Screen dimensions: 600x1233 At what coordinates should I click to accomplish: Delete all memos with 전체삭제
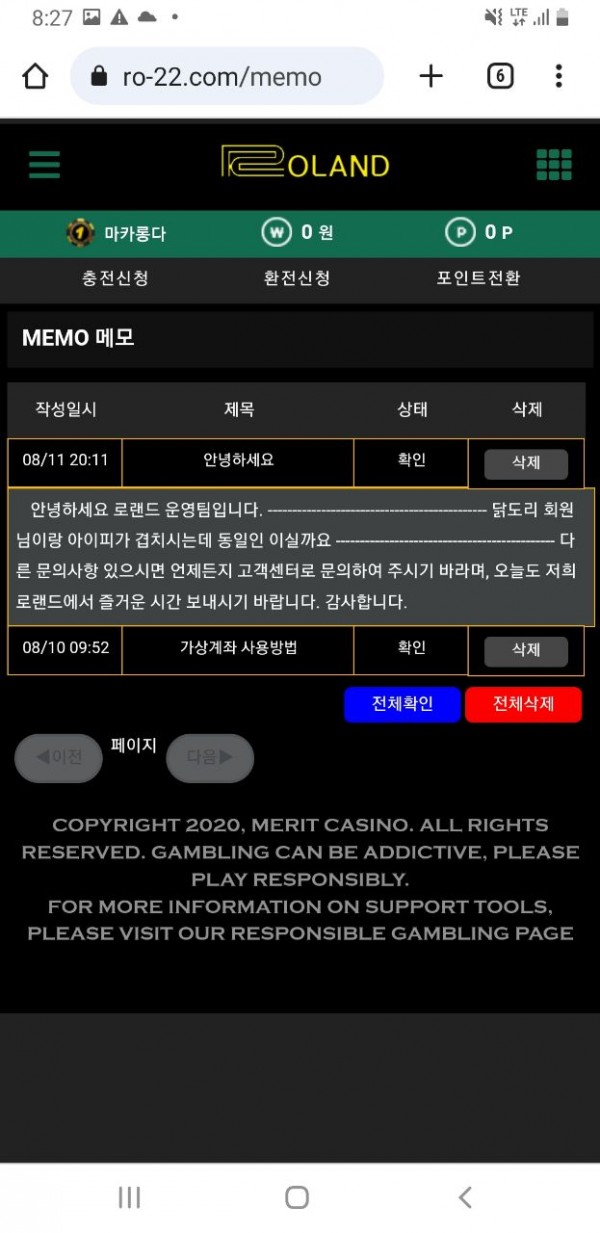pos(523,704)
